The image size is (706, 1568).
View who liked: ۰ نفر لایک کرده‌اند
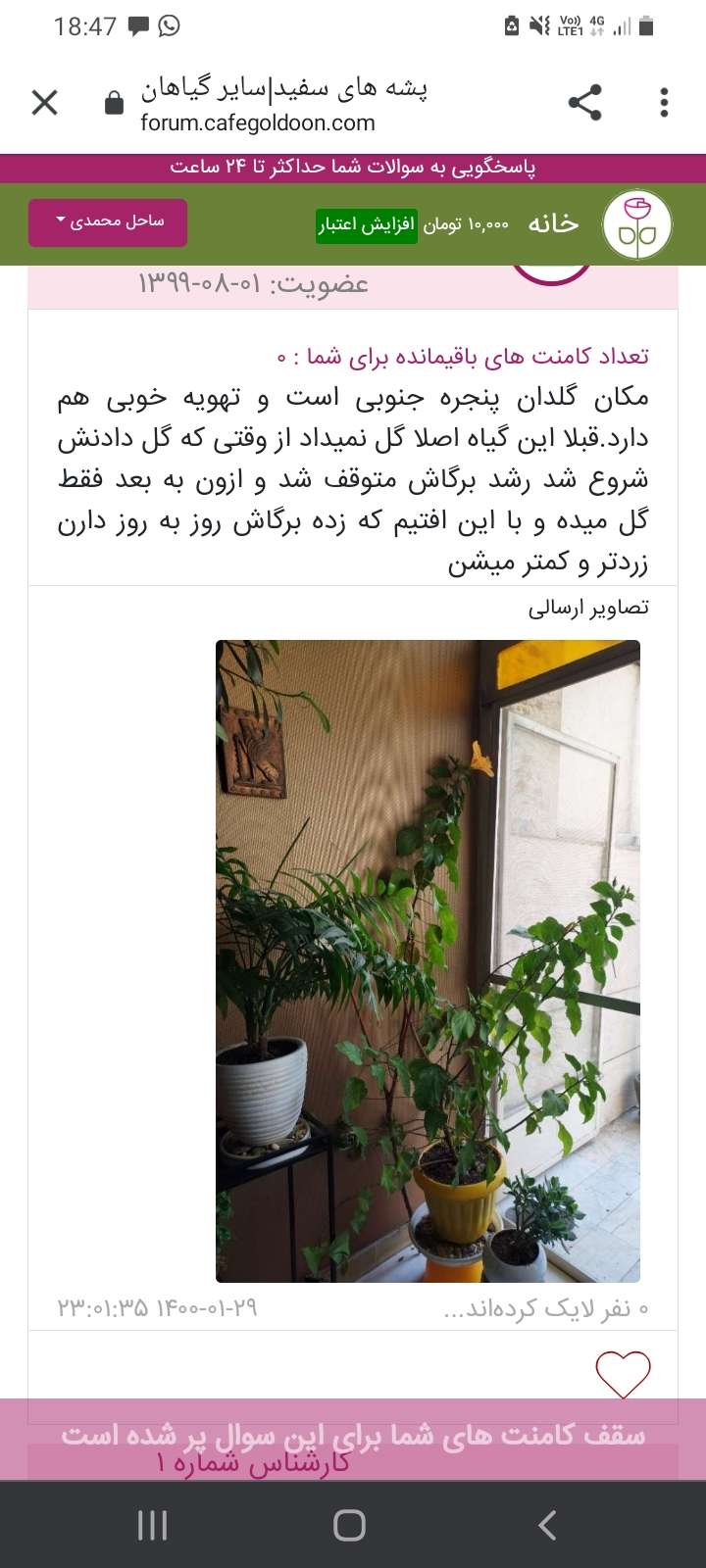[545, 1309]
